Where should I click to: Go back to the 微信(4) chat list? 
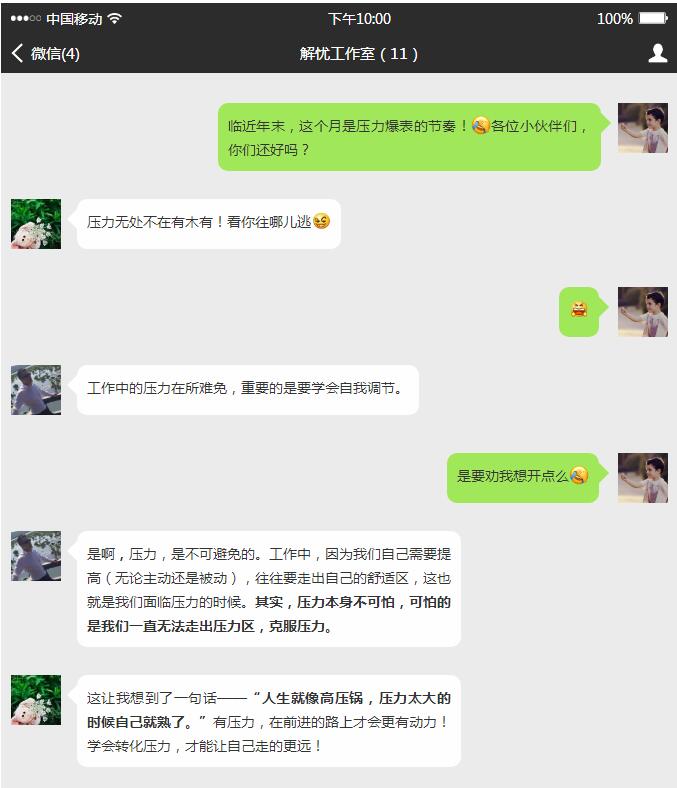click(x=45, y=54)
